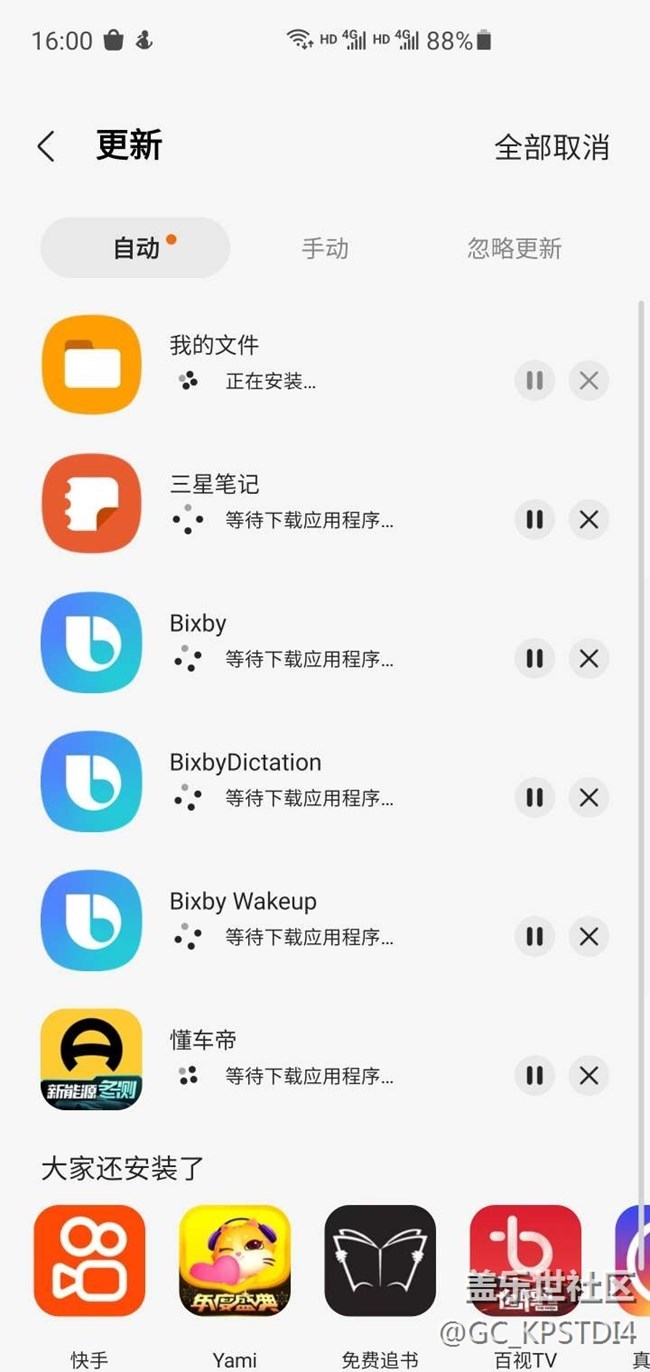Image resolution: width=650 pixels, height=1372 pixels.
Task: Switch to the 手动 tab
Action: click(x=325, y=248)
